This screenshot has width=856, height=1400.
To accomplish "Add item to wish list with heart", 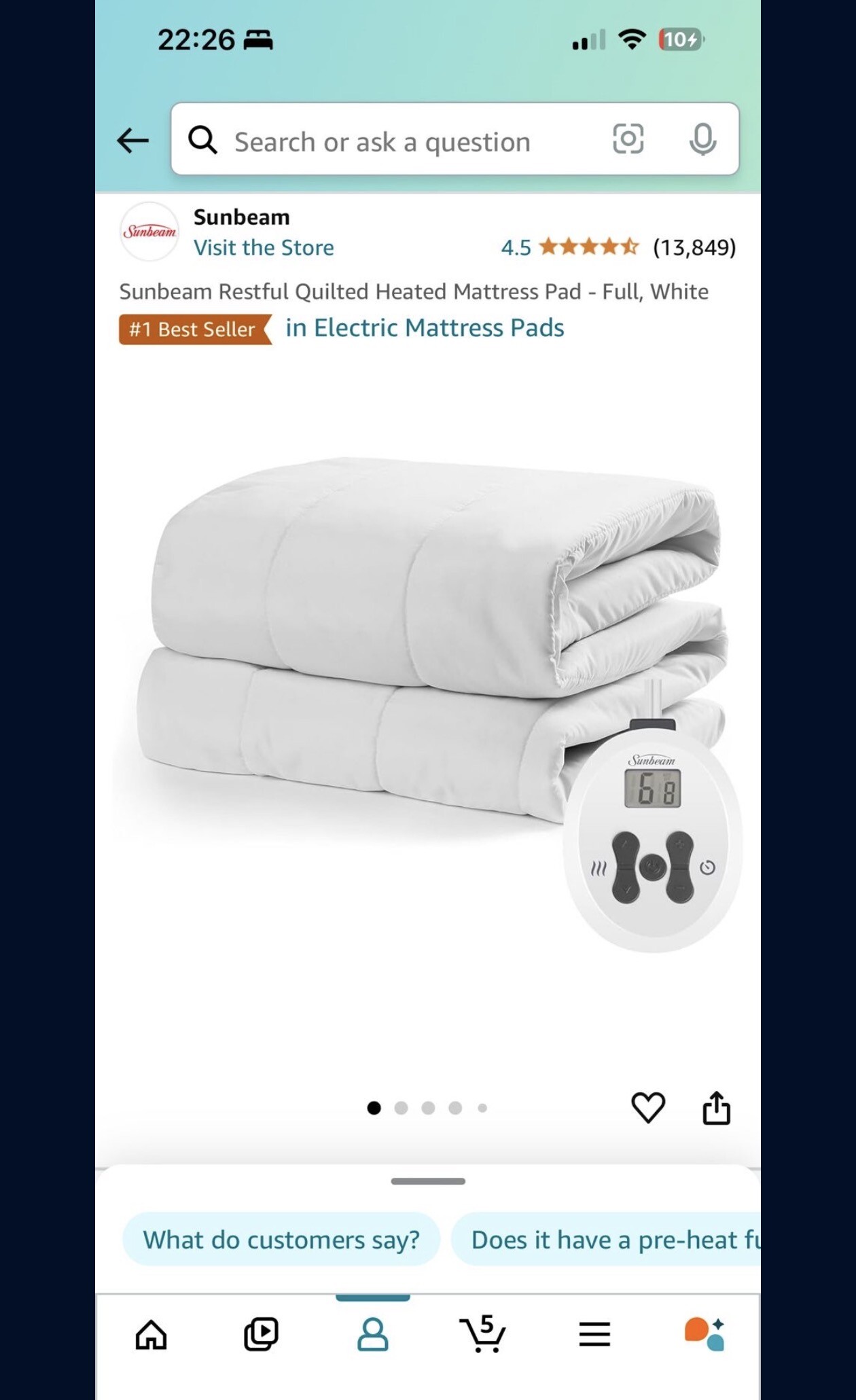I will pyautogui.click(x=648, y=1108).
